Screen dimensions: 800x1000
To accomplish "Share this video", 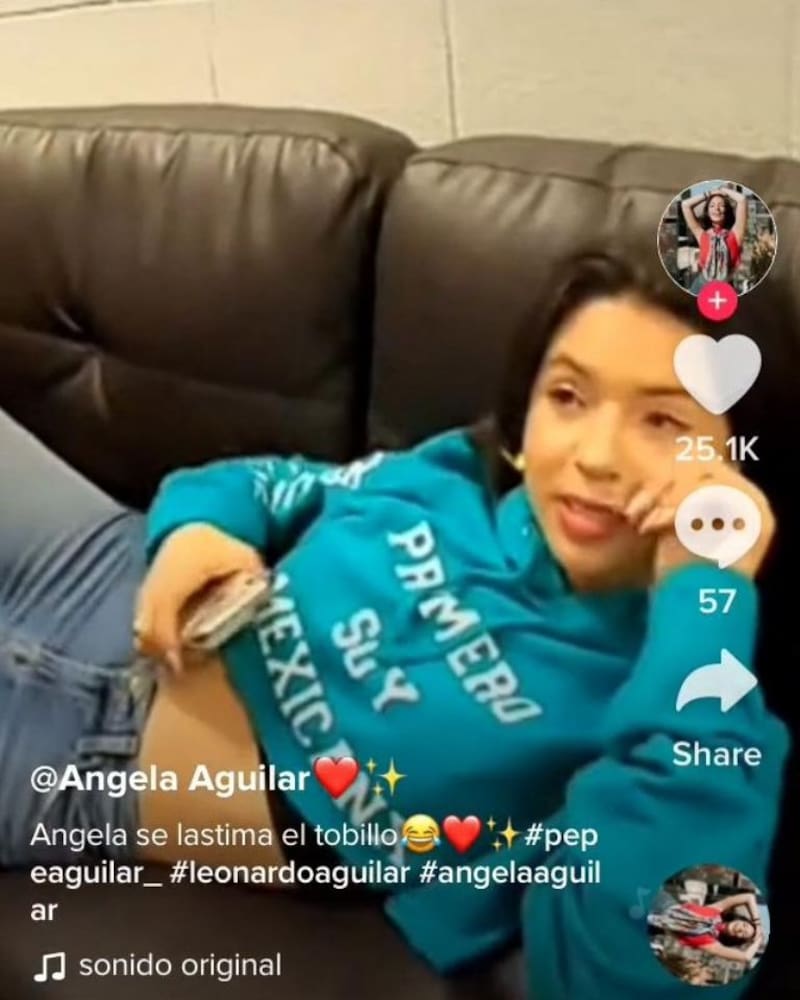I will 716,682.
